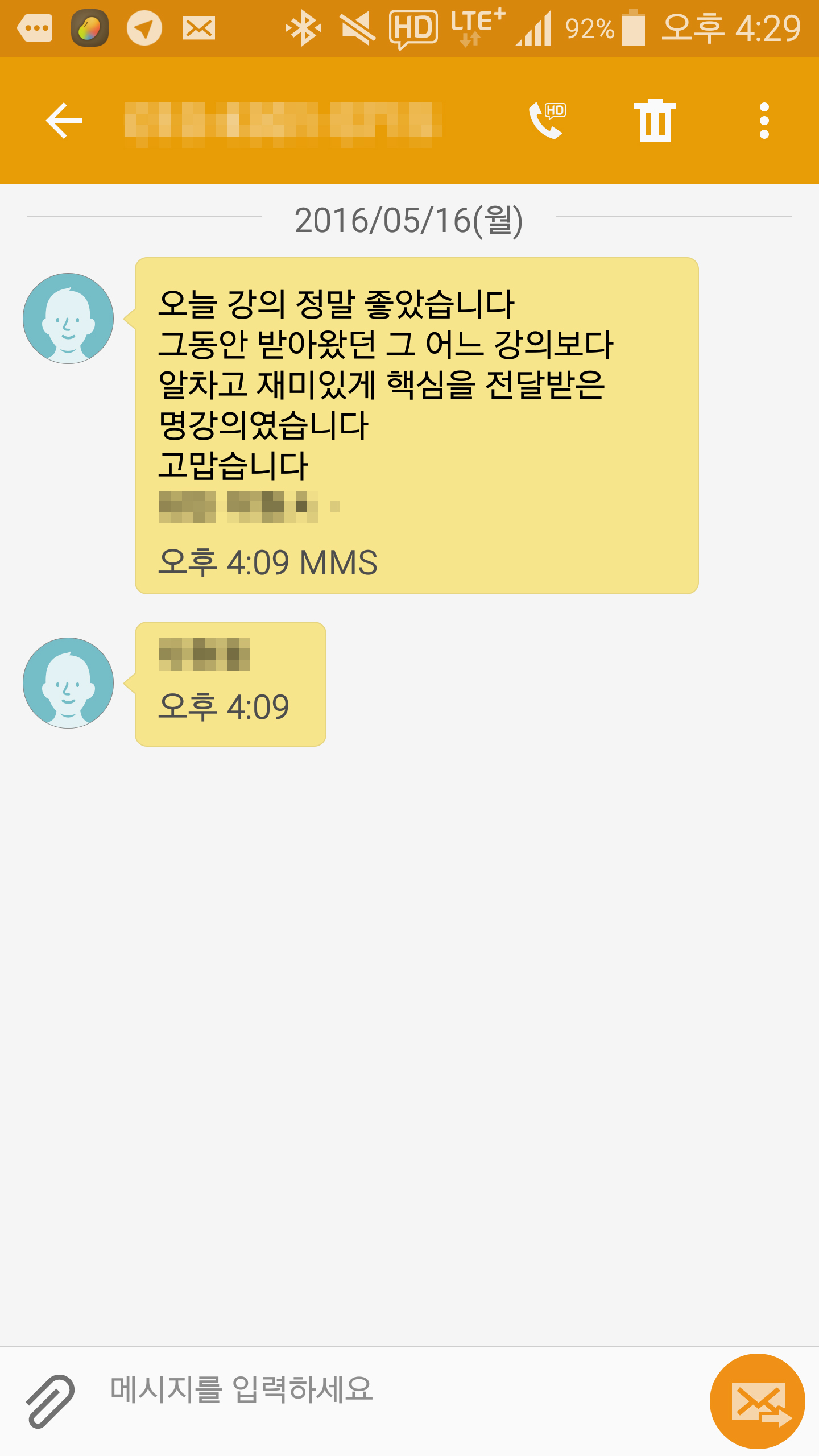
Task: Start an HD voice call
Action: (547, 121)
